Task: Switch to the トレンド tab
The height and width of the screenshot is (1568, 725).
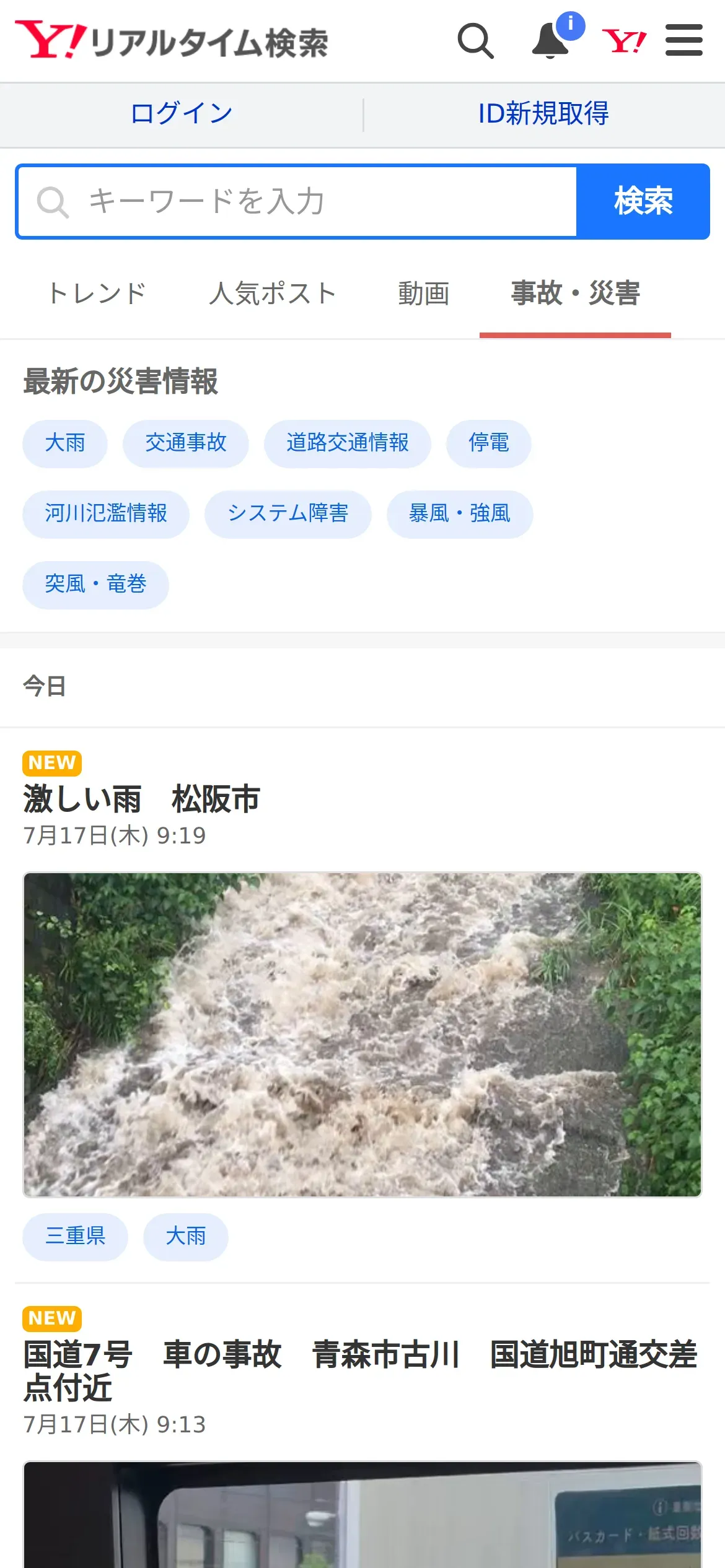Action: pyautogui.click(x=97, y=294)
